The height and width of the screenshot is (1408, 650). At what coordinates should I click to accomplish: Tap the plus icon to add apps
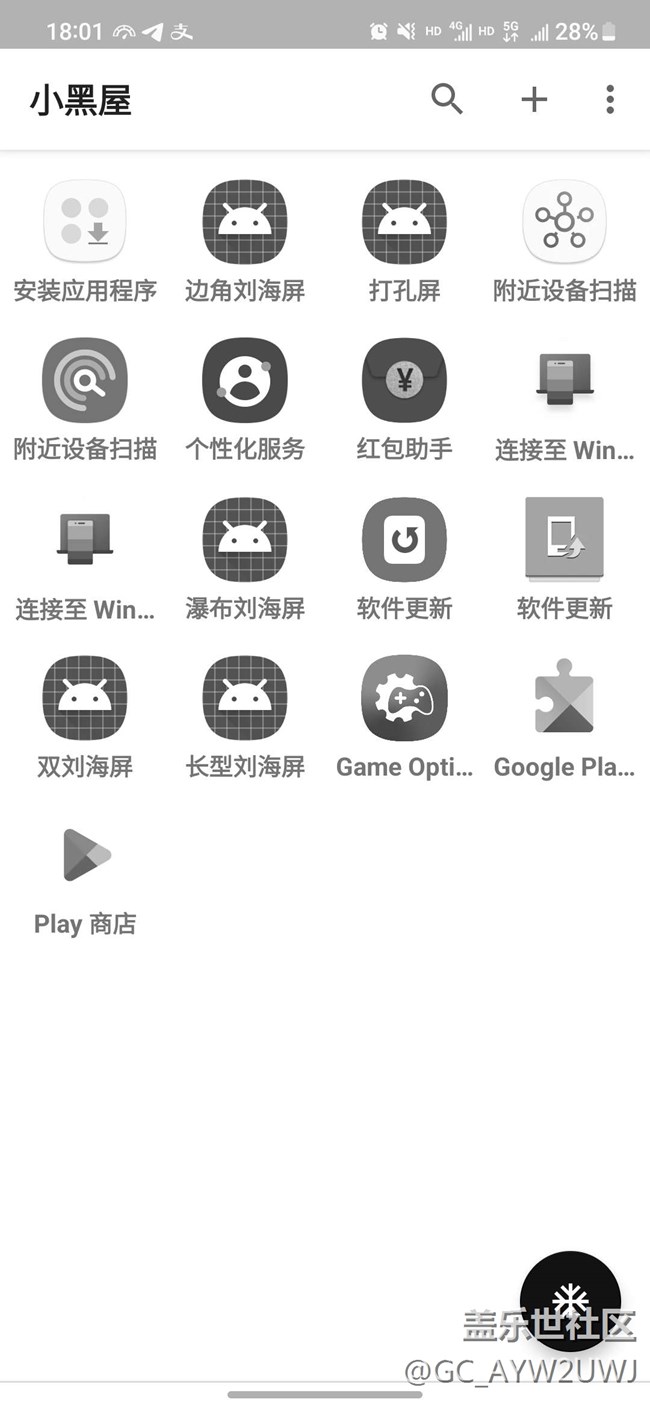(x=534, y=99)
